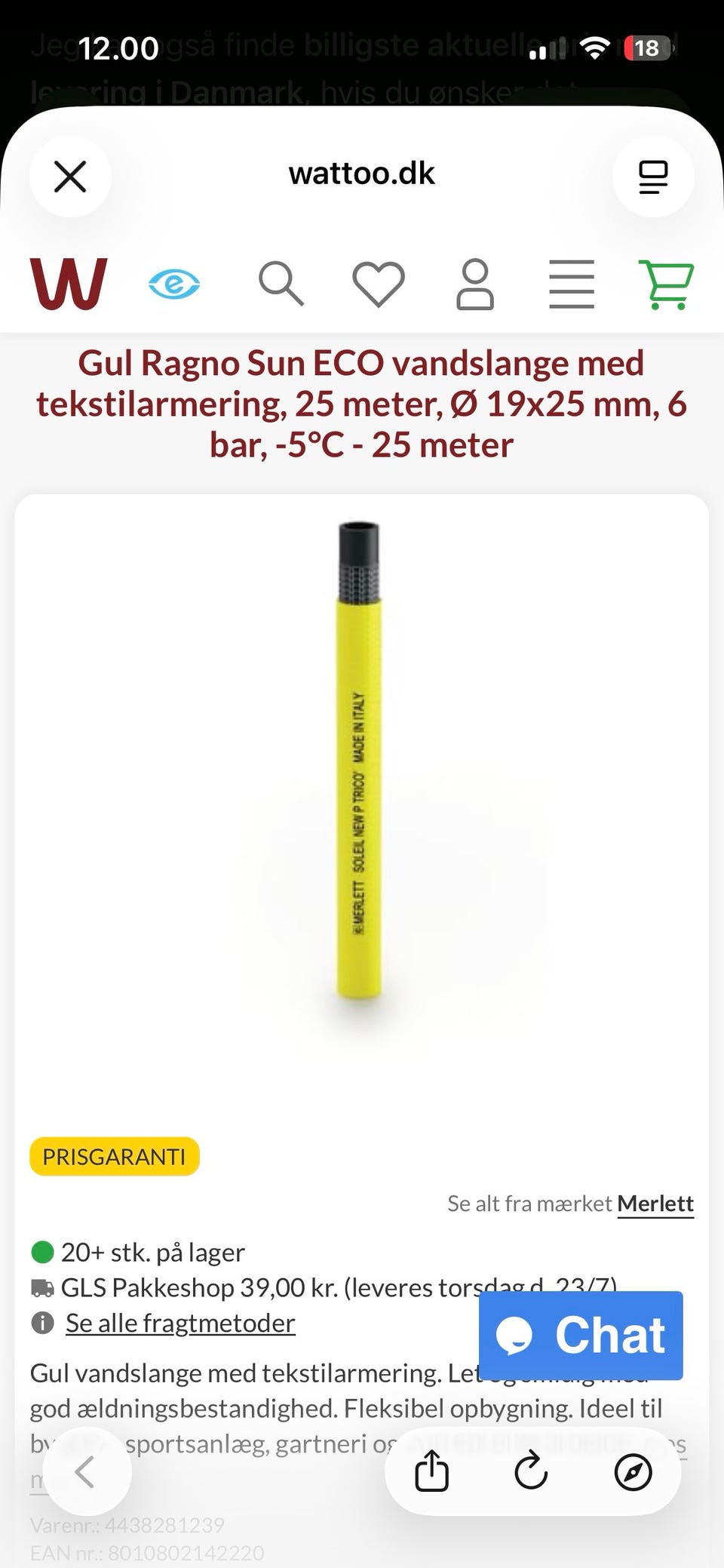Reload the page
Viewport: 724px width, 1568px height.
click(531, 1471)
